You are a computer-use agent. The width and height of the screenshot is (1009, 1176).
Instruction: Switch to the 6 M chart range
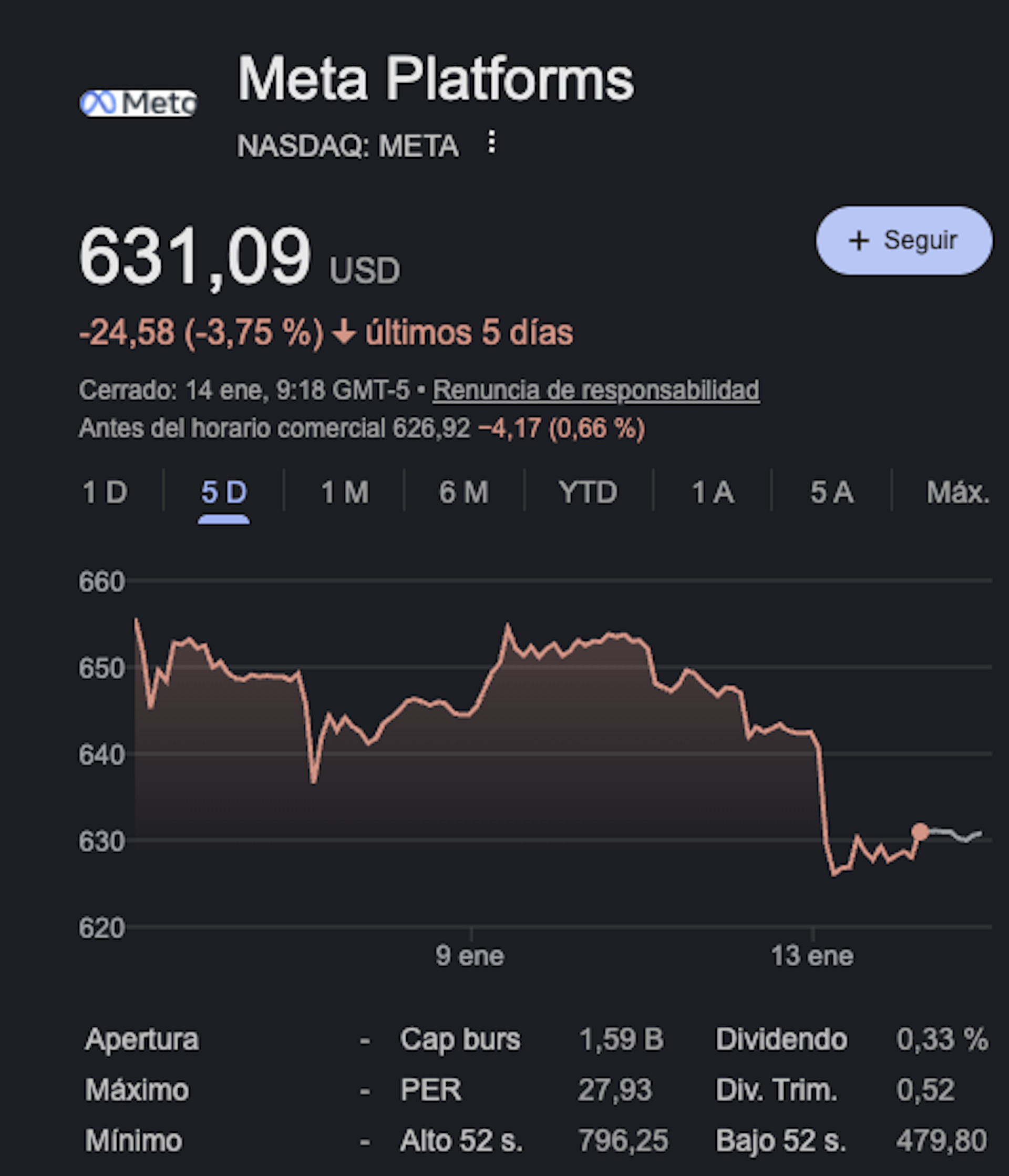[x=464, y=492]
